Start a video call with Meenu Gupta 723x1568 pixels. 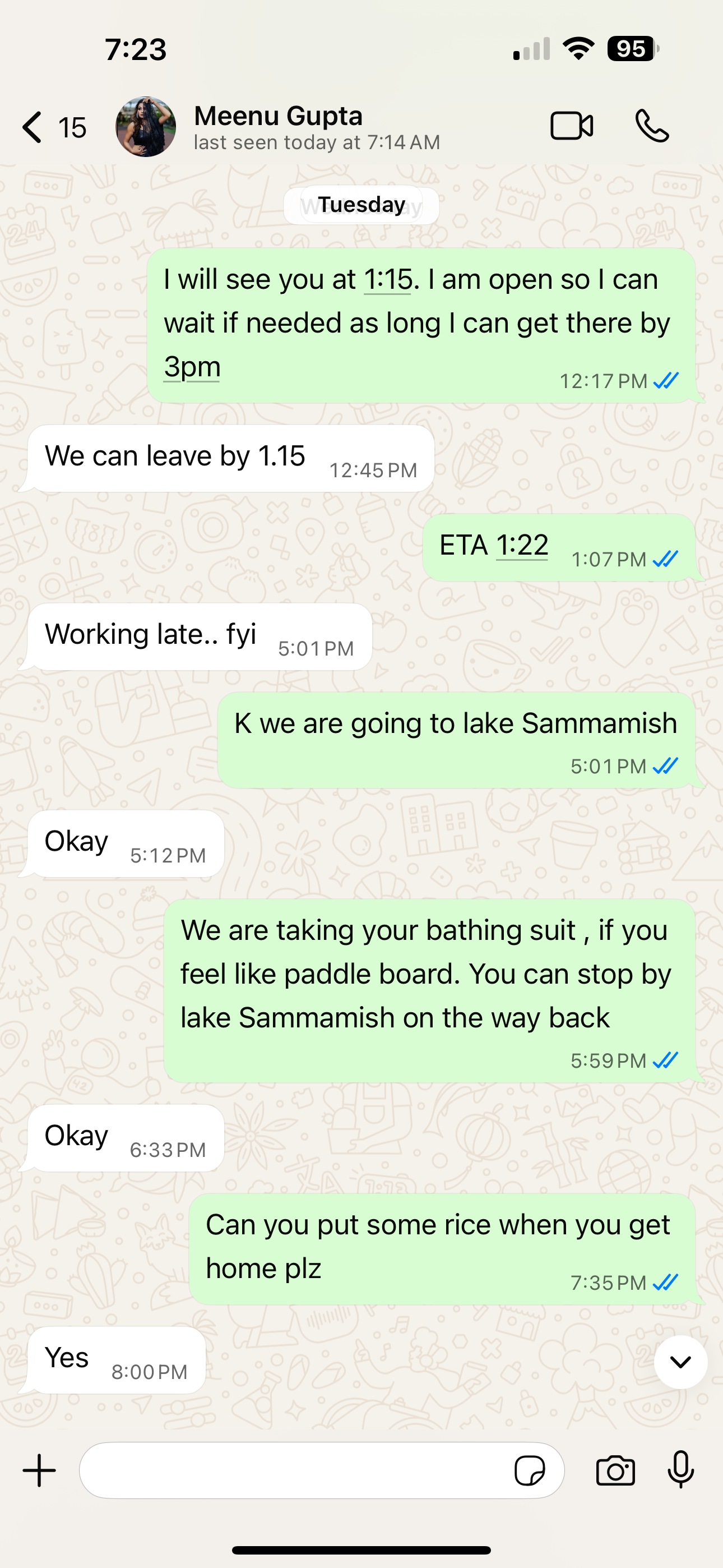pyautogui.click(x=572, y=126)
